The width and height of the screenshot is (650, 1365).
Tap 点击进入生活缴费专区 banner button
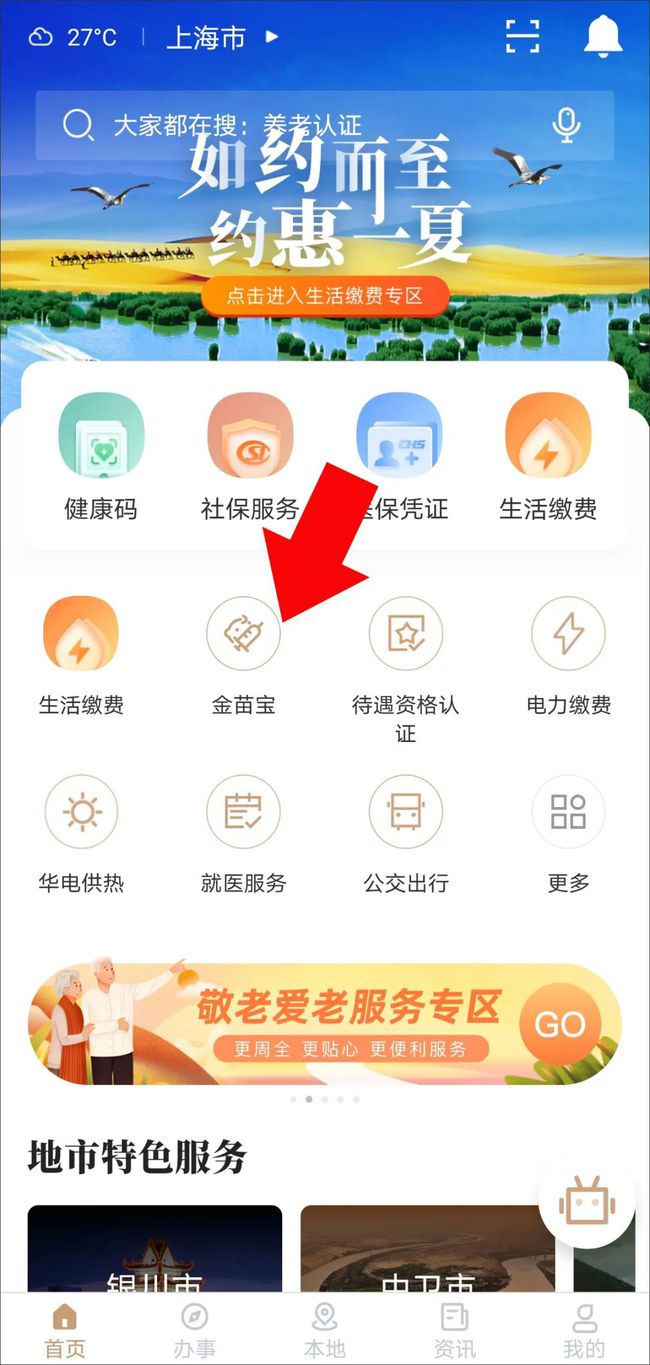[325, 296]
